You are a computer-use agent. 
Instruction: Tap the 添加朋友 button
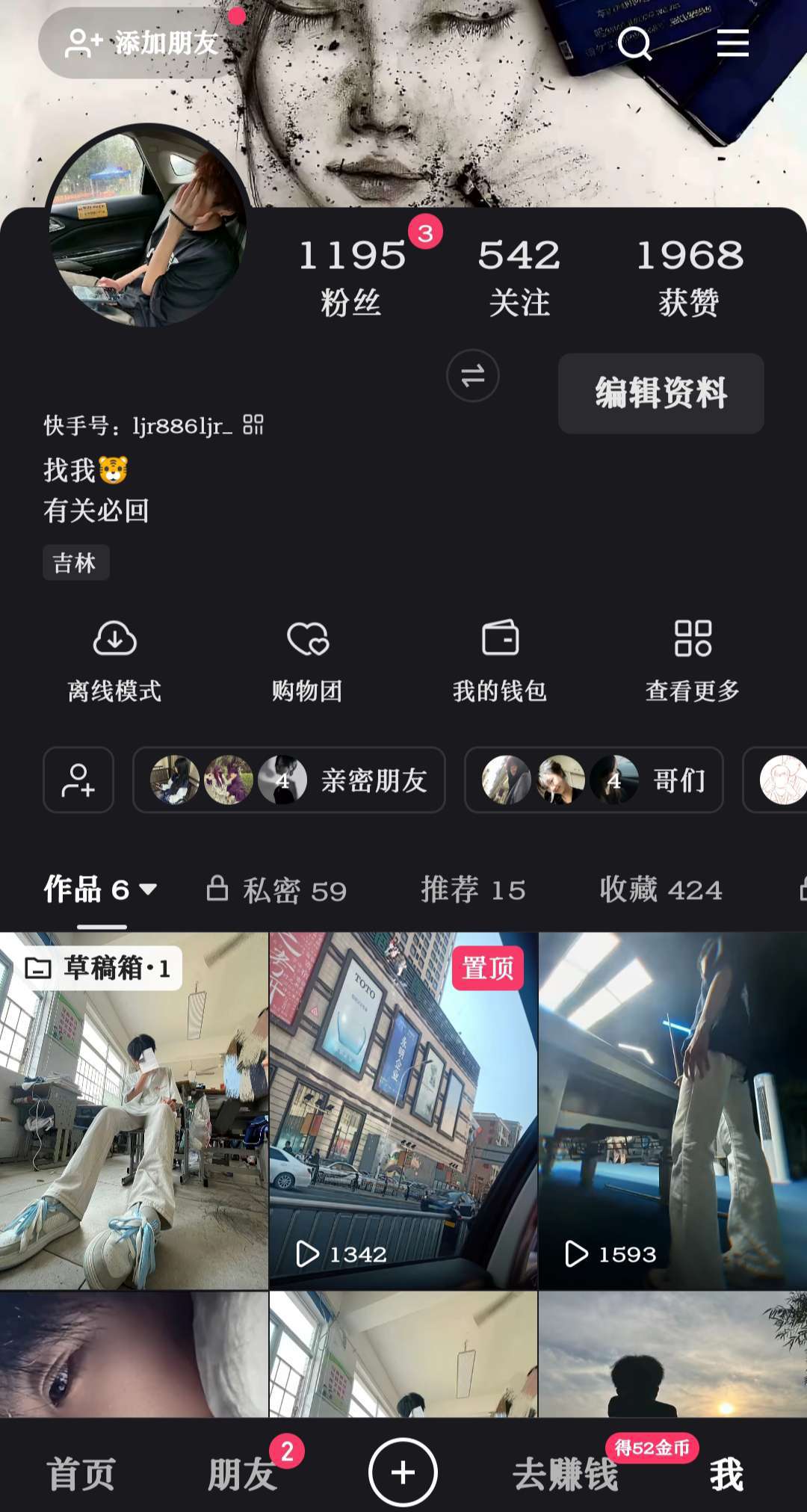[x=142, y=43]
